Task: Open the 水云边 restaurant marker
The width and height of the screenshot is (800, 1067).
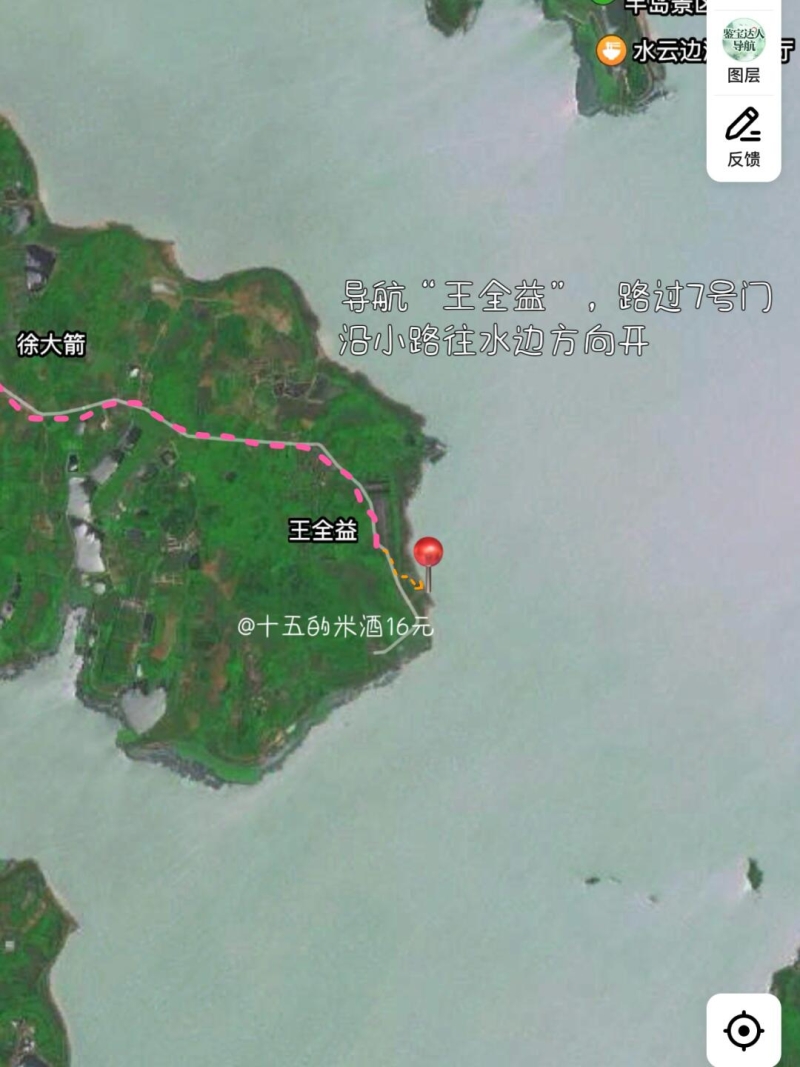Action: (611, 50)
